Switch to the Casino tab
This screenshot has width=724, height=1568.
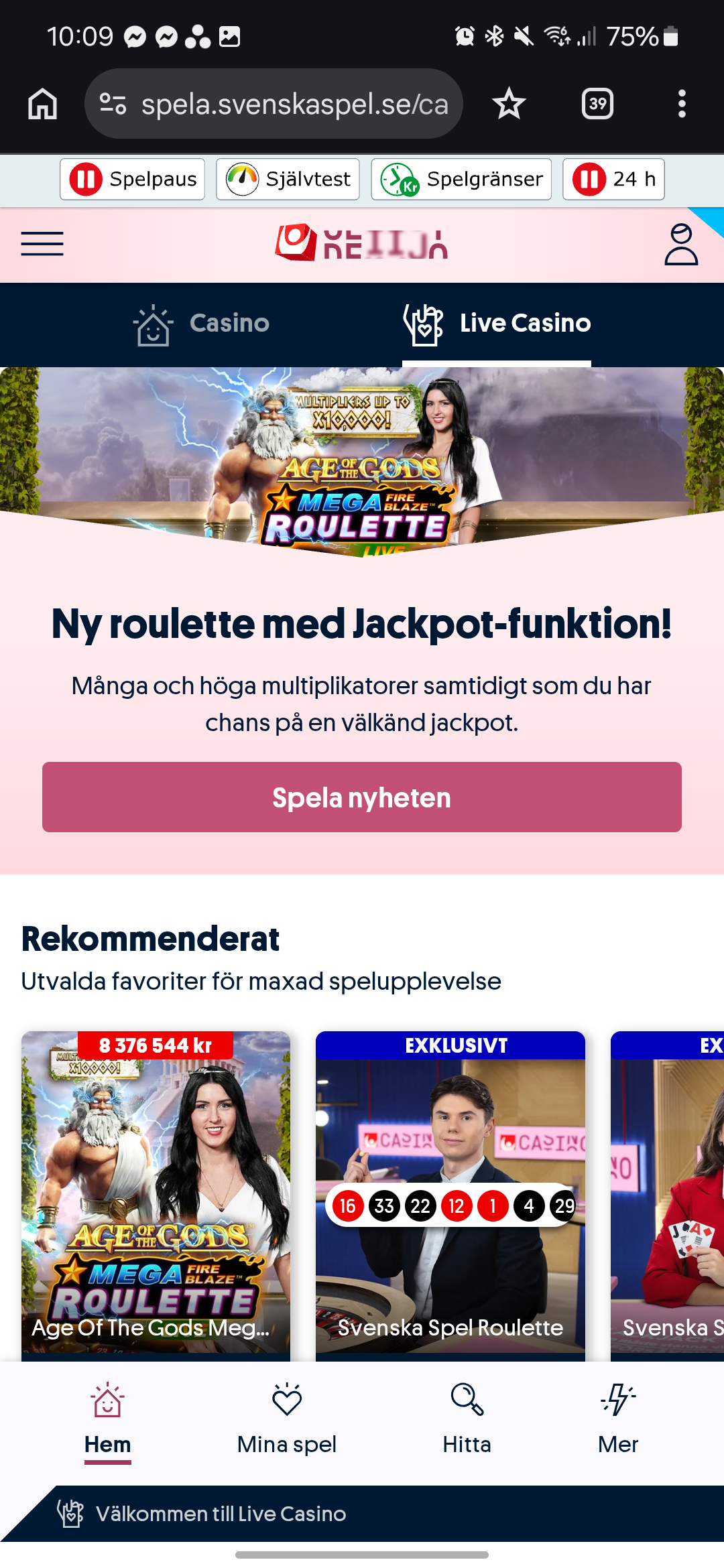202,324
